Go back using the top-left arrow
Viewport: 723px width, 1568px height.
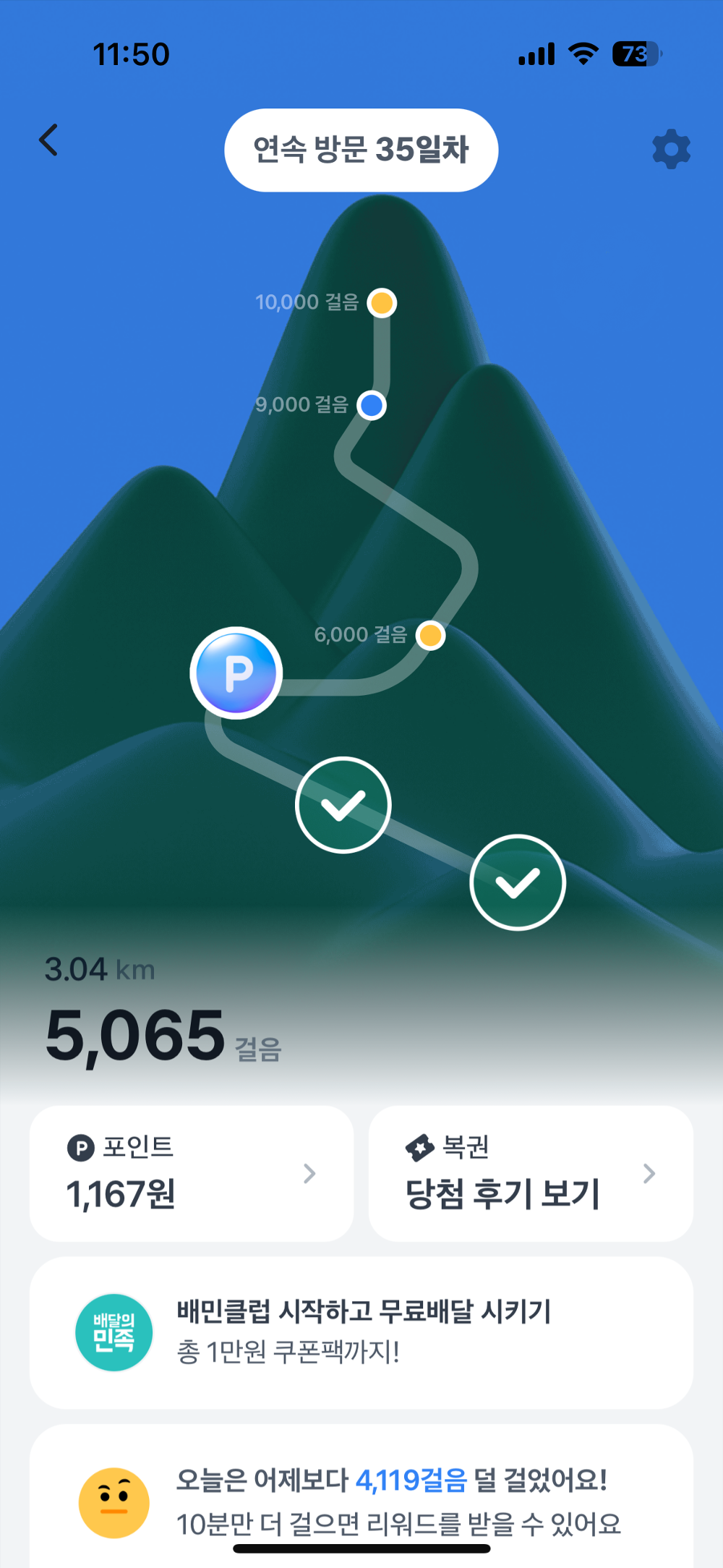click(x=48, y=140)
